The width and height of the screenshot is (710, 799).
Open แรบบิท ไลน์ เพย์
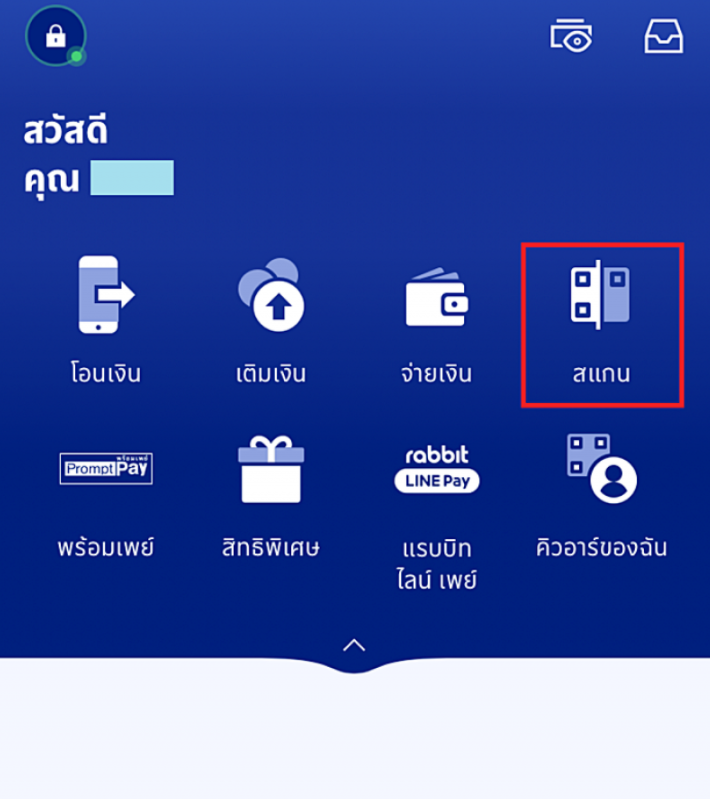pyautogui.click(x=436, y=510)
